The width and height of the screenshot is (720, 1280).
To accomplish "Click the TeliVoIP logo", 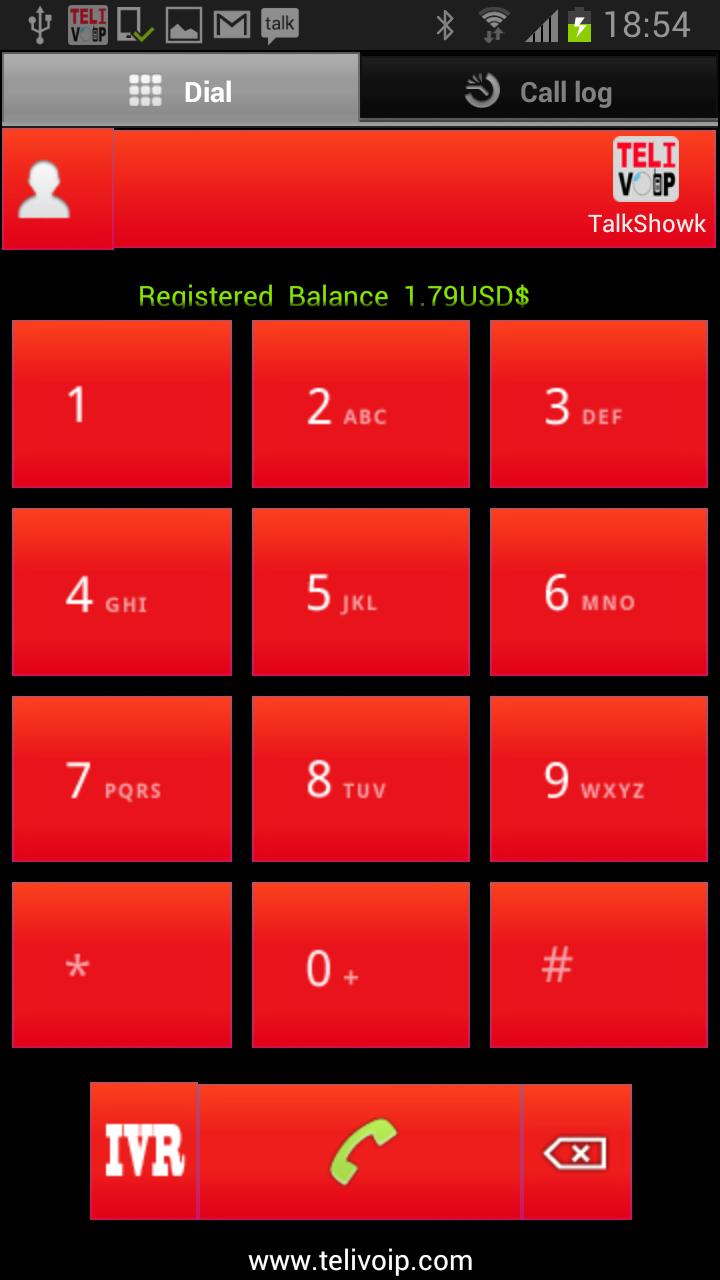I will point(648,170).
